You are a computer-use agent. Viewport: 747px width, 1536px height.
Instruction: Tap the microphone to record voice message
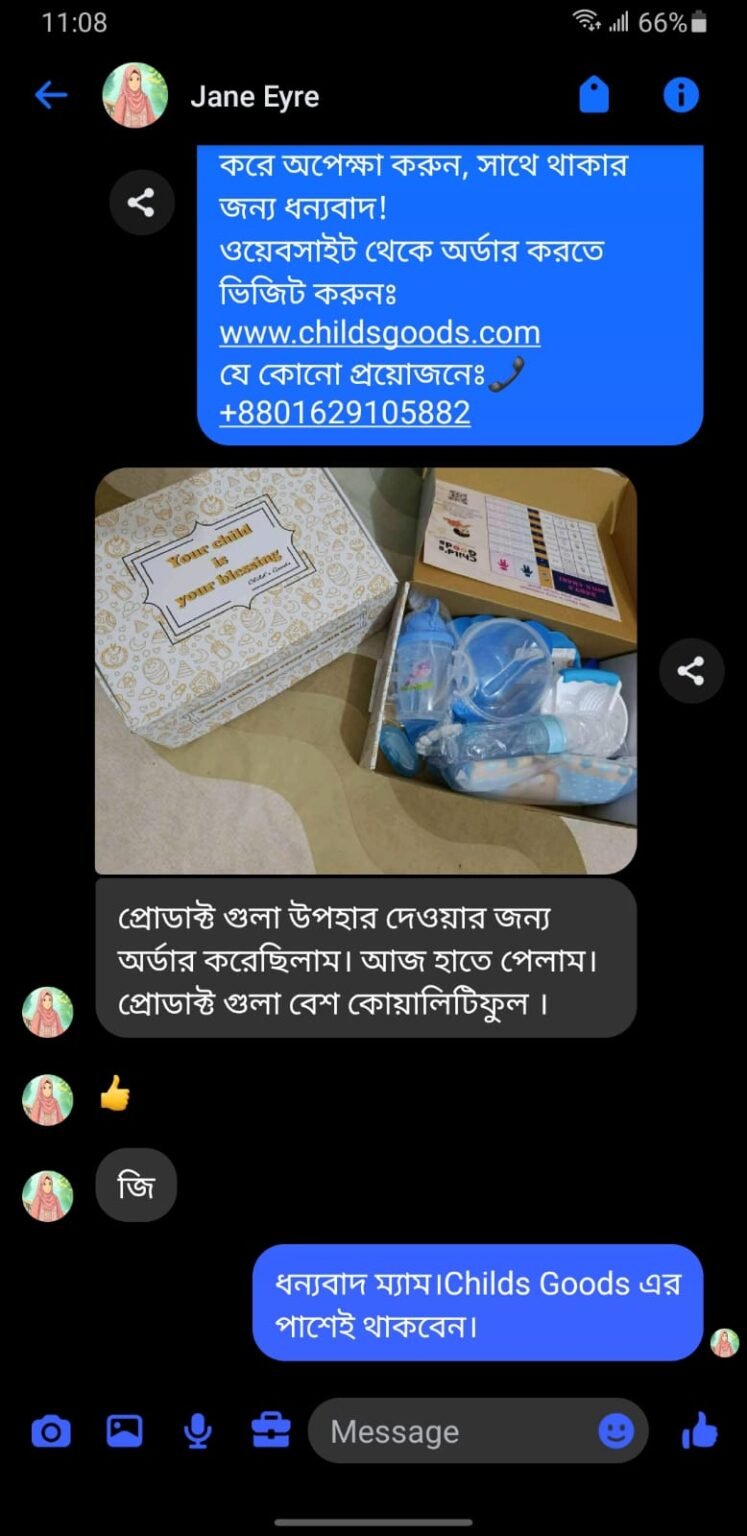[x=196, y=1430]
